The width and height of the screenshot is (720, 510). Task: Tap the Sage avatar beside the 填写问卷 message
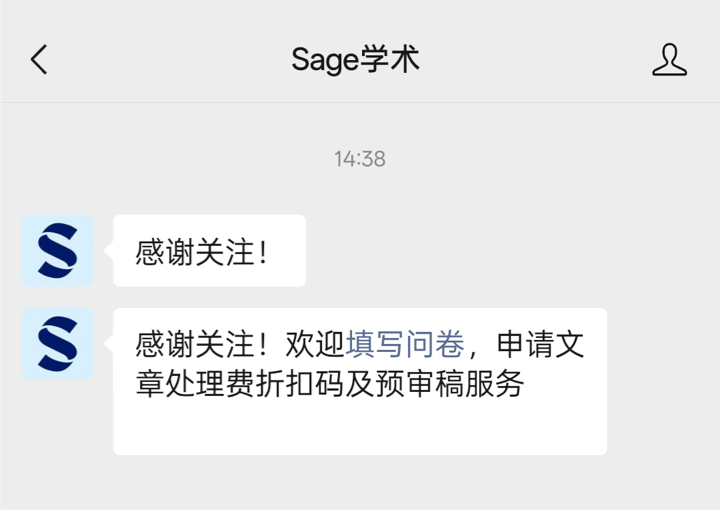pos(57,344)
